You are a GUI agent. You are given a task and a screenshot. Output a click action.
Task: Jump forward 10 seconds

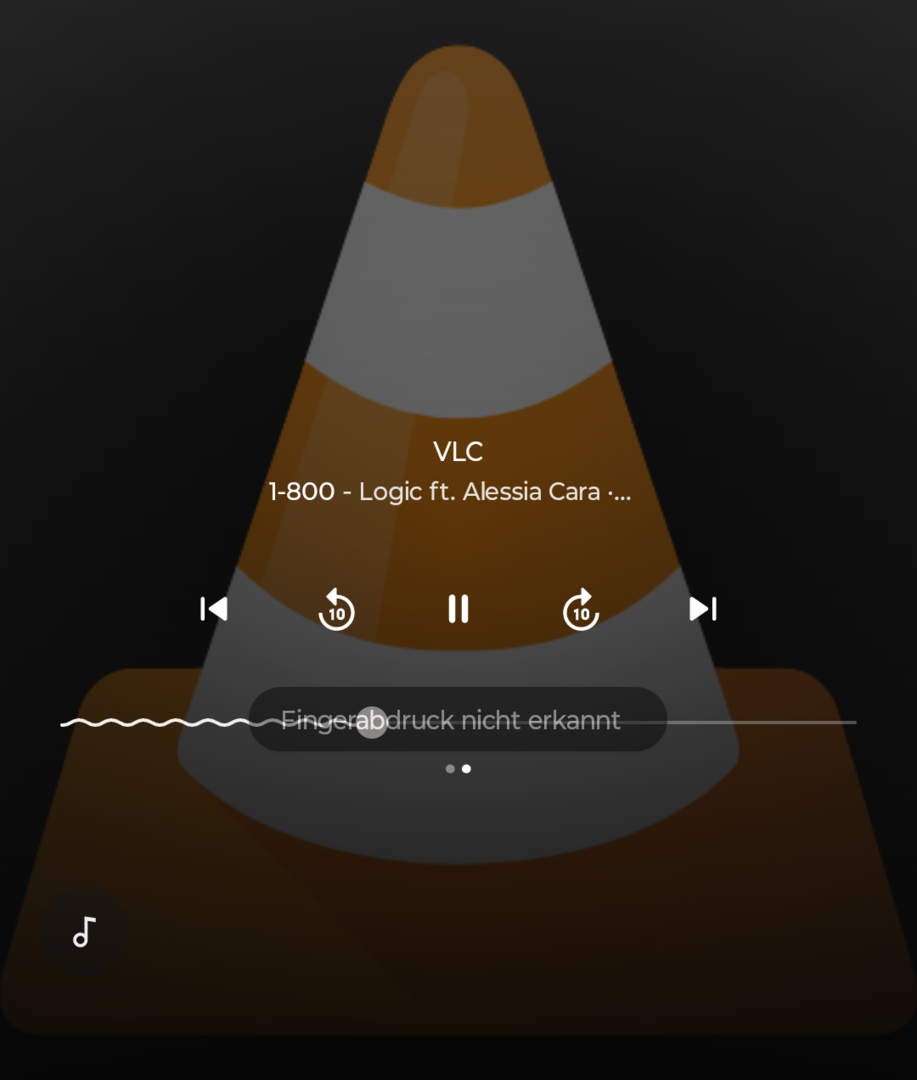coord(581,609)
